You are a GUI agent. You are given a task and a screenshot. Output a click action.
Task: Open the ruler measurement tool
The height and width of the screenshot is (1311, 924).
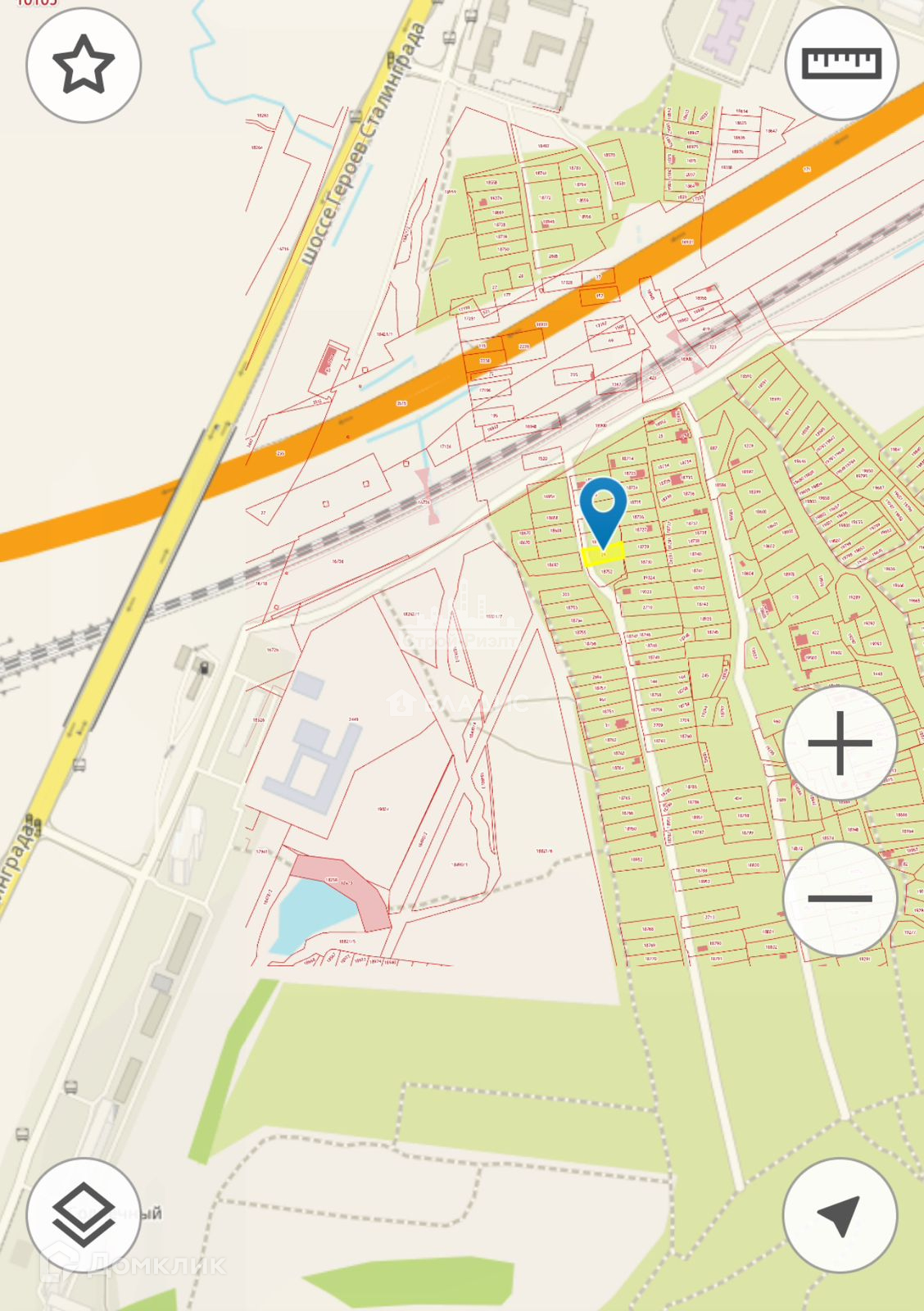click(x=841, y=64)
